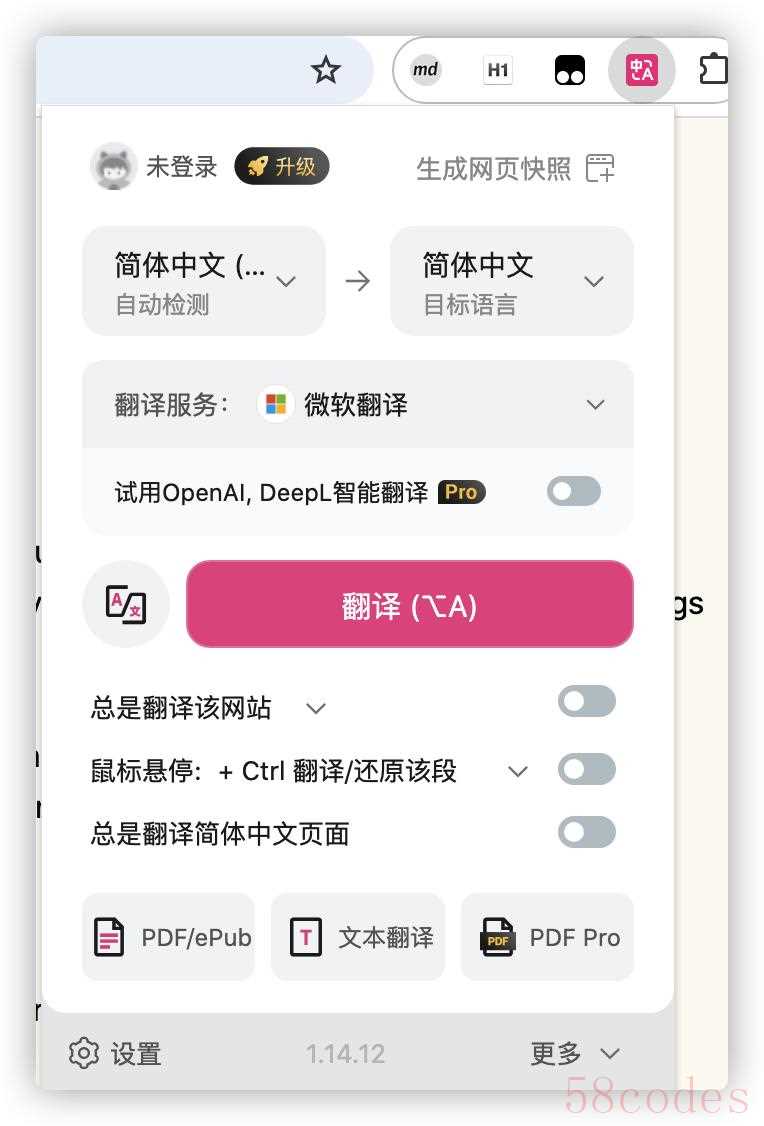Open PDF Pro tool
This screenshot has height=1126, width=764.
[547, 937]
